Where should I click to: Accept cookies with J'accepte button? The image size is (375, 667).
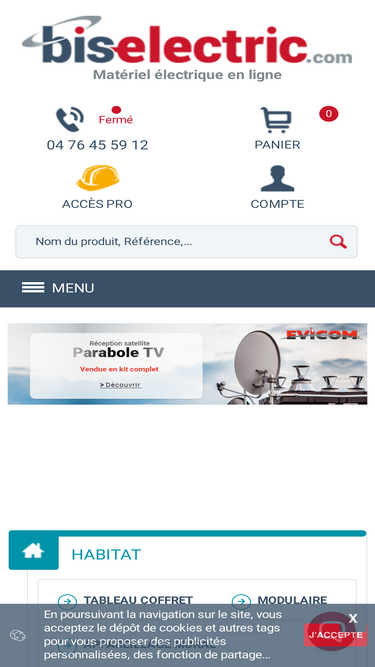pyautogui.click(x=335, y=635)
